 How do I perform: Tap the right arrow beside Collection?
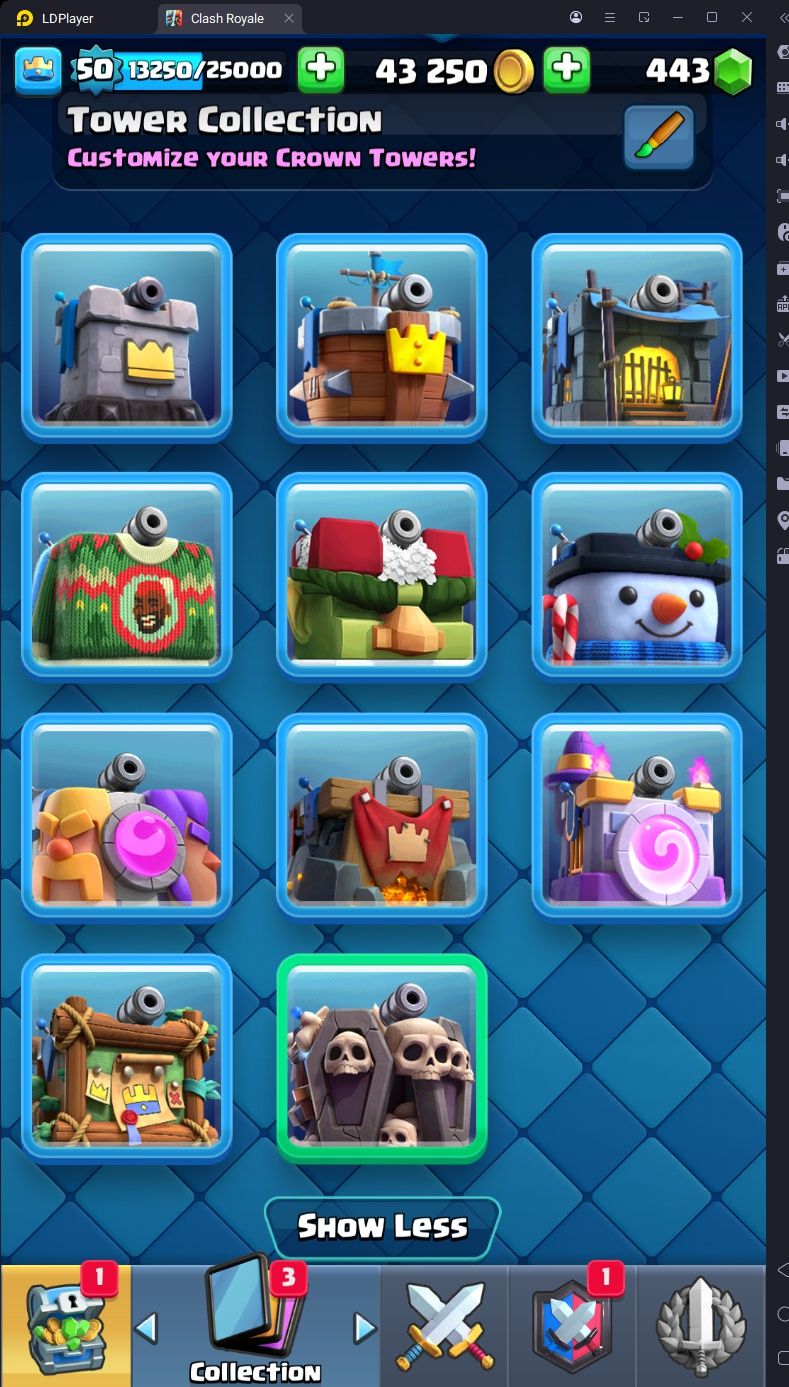click(x=365, y=1328)
